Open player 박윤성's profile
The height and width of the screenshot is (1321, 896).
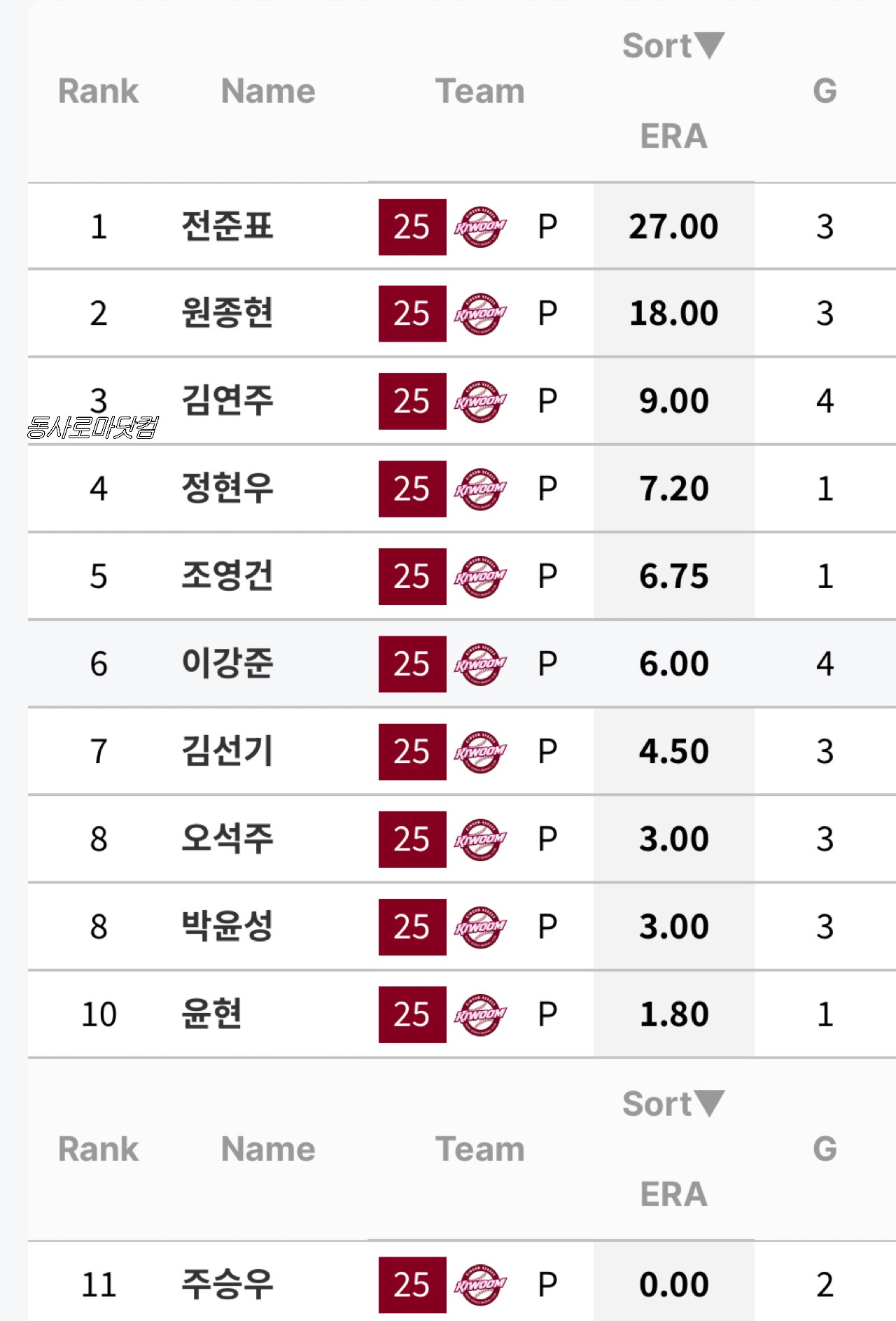pyautogui.click(x=227, y=926)
